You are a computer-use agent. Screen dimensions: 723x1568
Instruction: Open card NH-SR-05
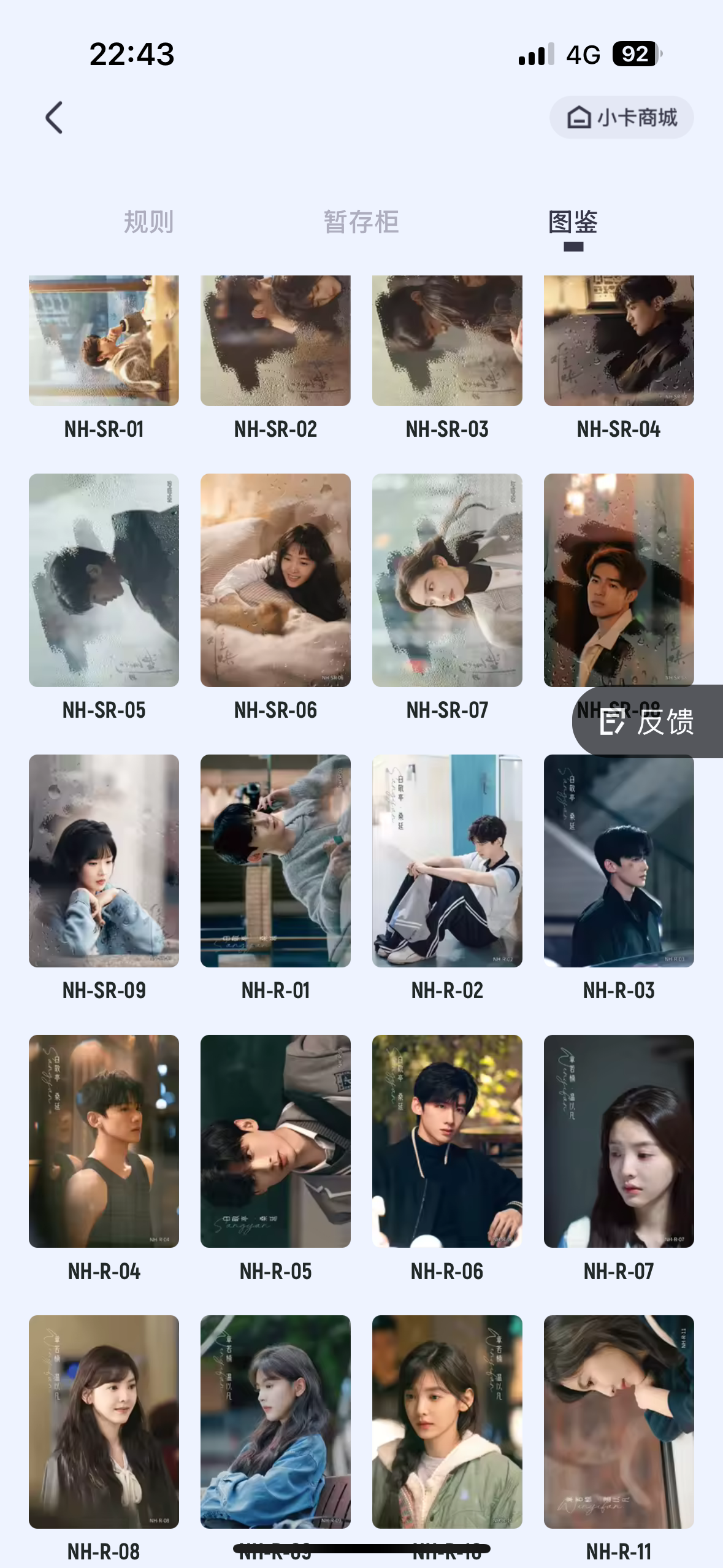(104, 580)
